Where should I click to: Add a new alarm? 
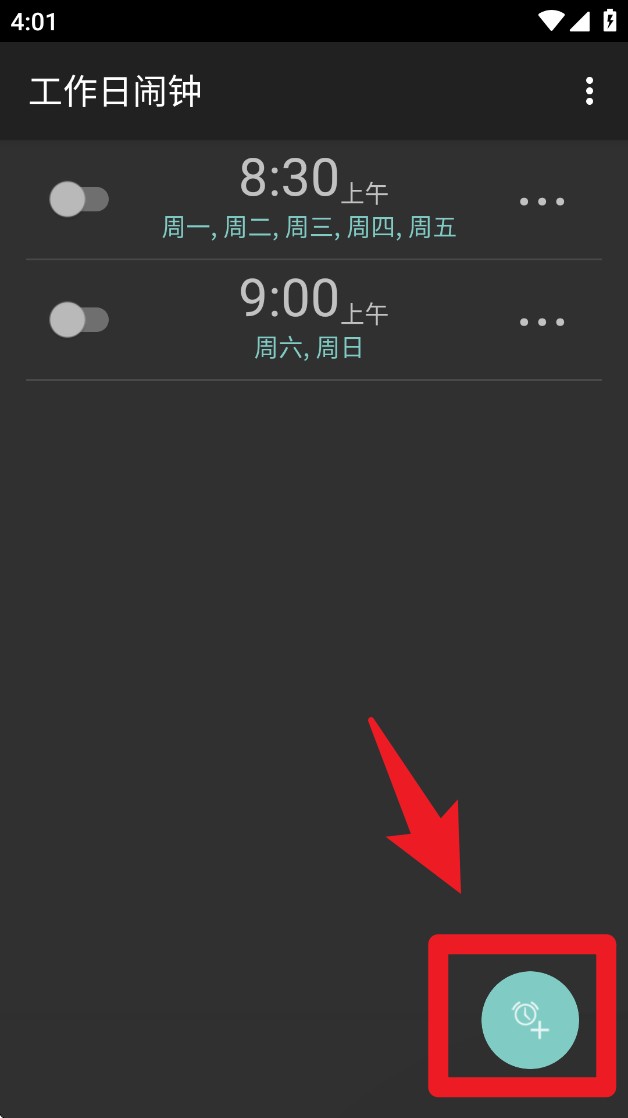click(x=530, y=1020)
